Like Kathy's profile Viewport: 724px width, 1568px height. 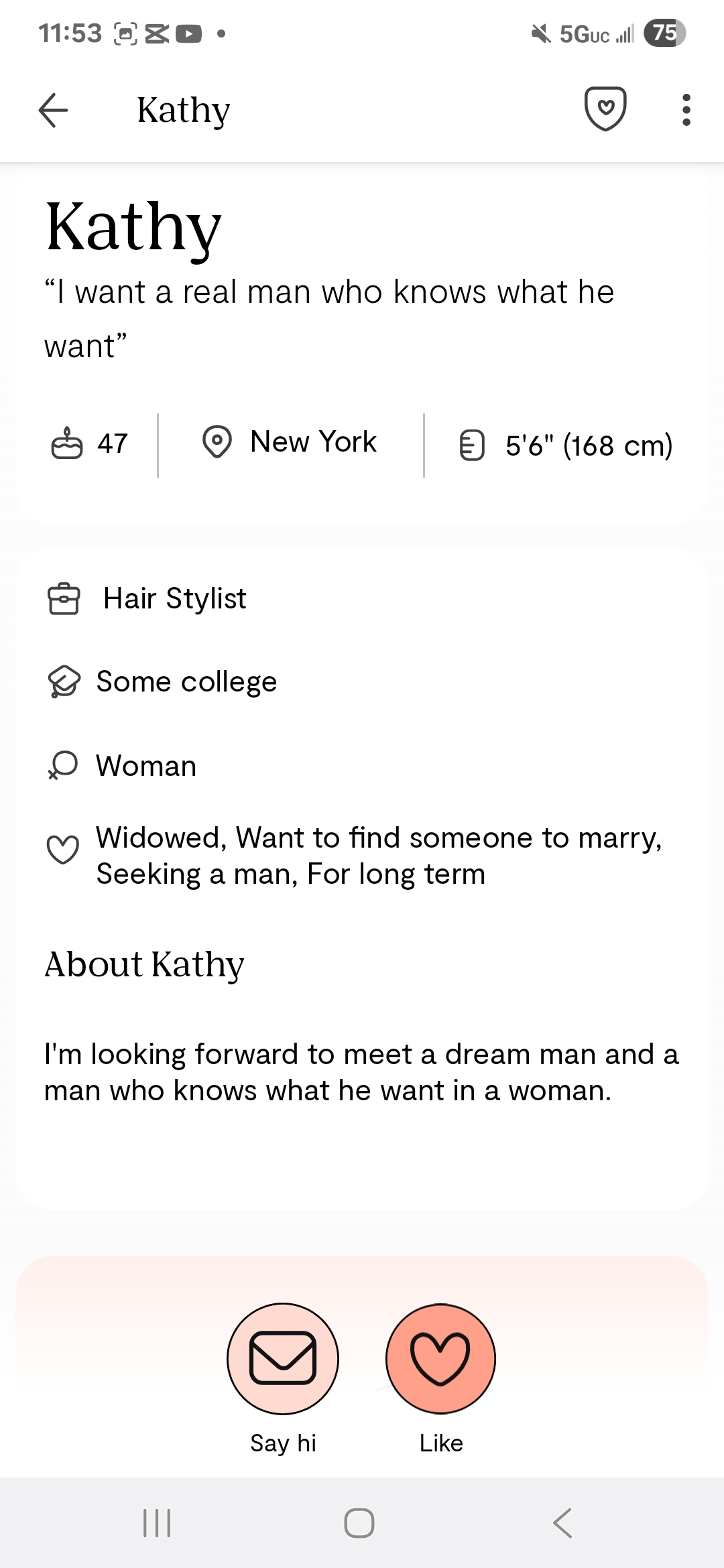tap(440, 1358)
